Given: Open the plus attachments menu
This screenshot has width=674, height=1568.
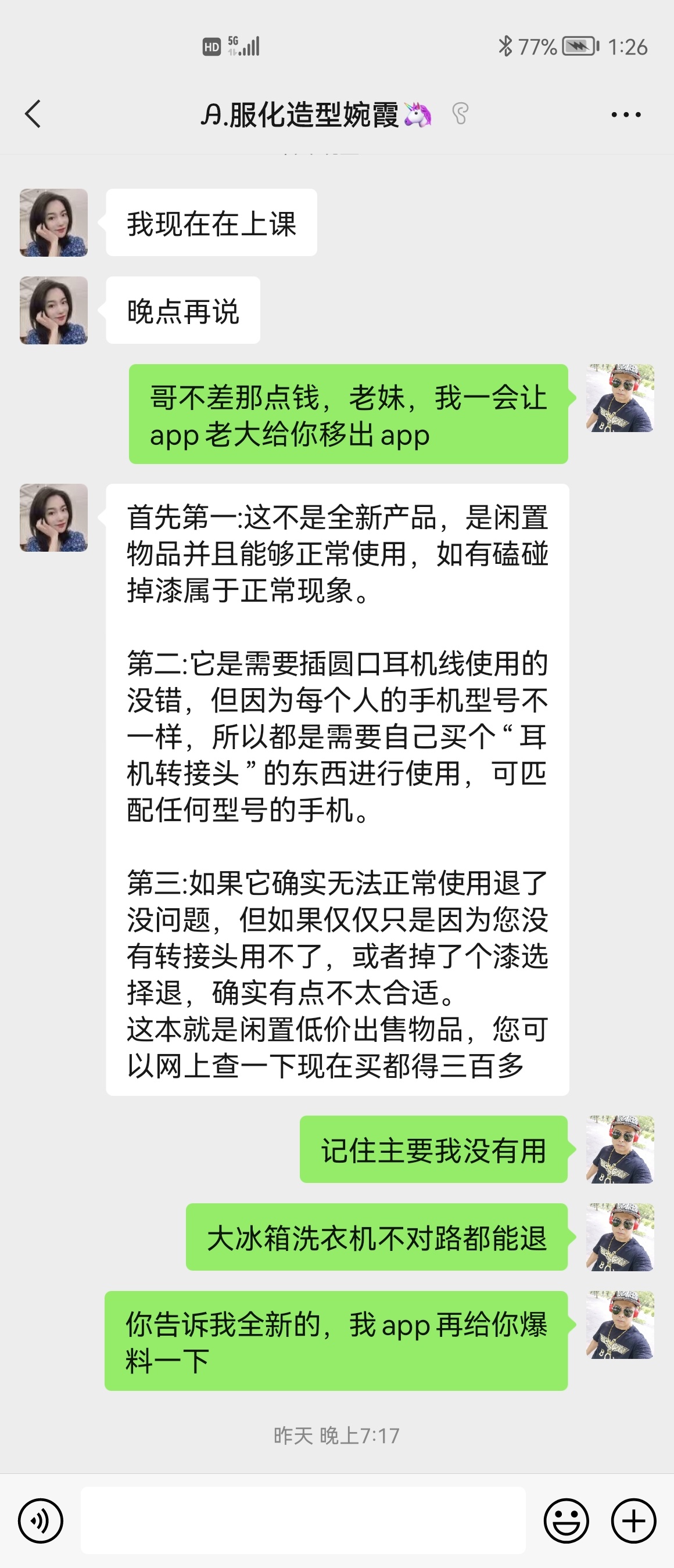Looking at the screenshot, I should (633, 1520).
